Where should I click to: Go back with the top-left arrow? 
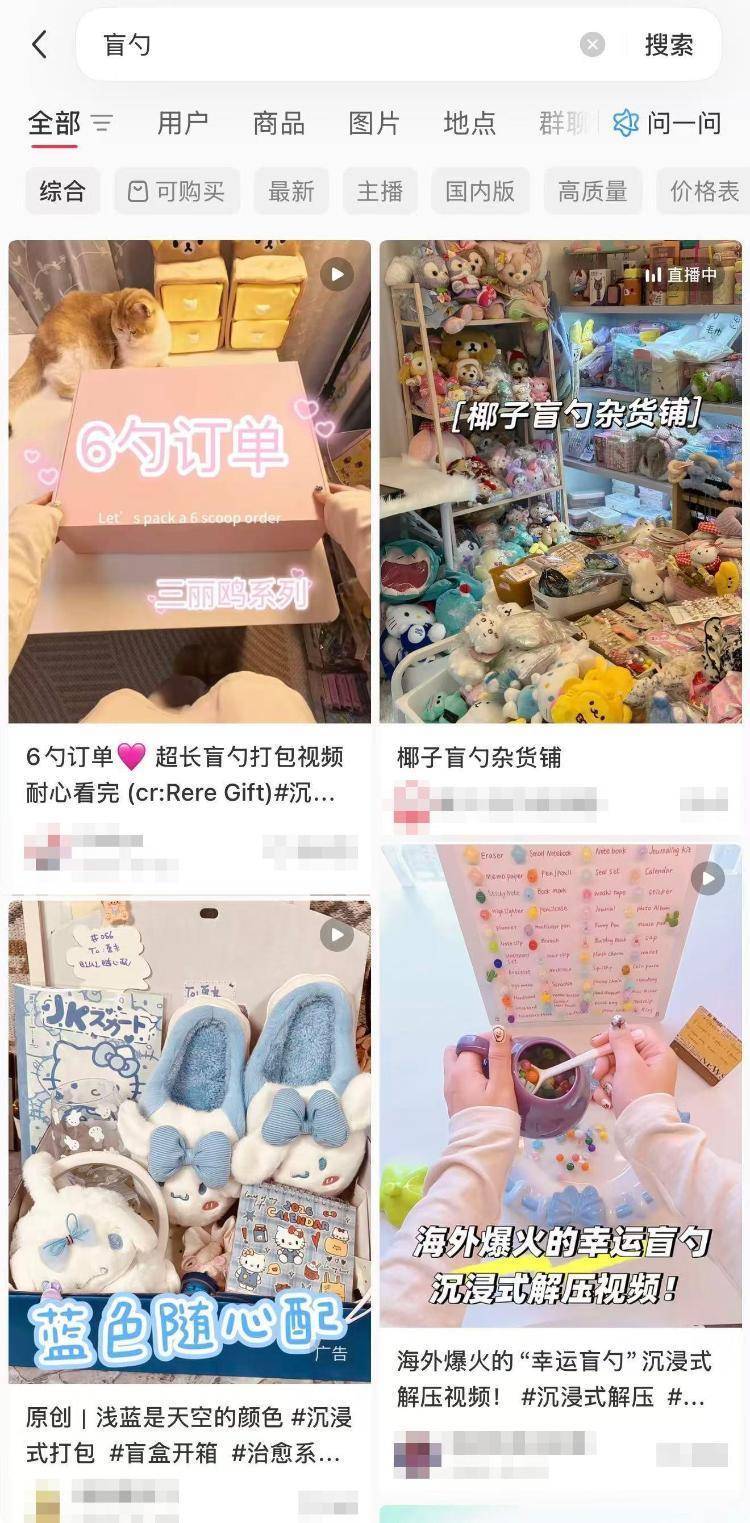click(x=40, y=44)
